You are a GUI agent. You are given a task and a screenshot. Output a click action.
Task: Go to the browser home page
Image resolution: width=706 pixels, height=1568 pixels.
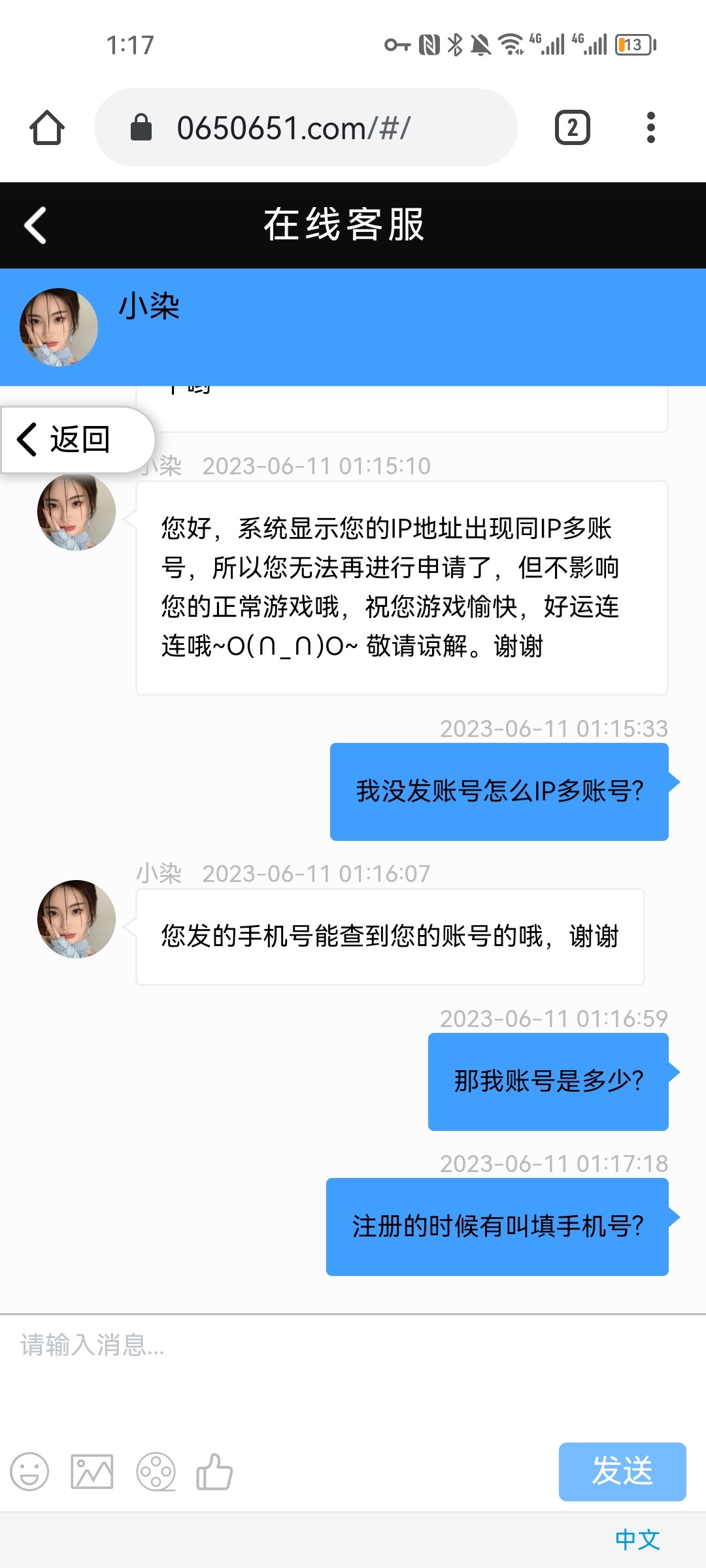click(x=47, y=127)
